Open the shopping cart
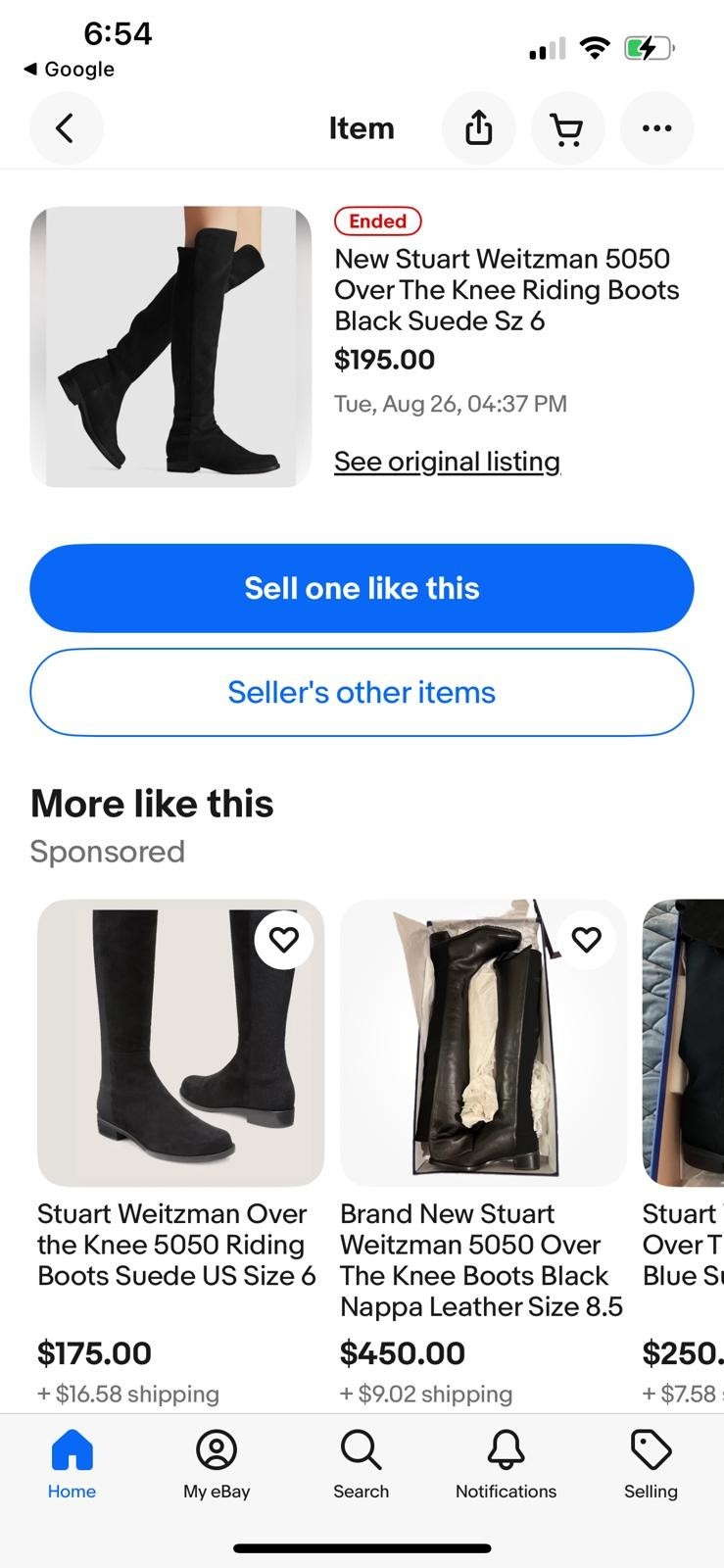The height and width of the screenshot is (1568, 724). [567, 128]
